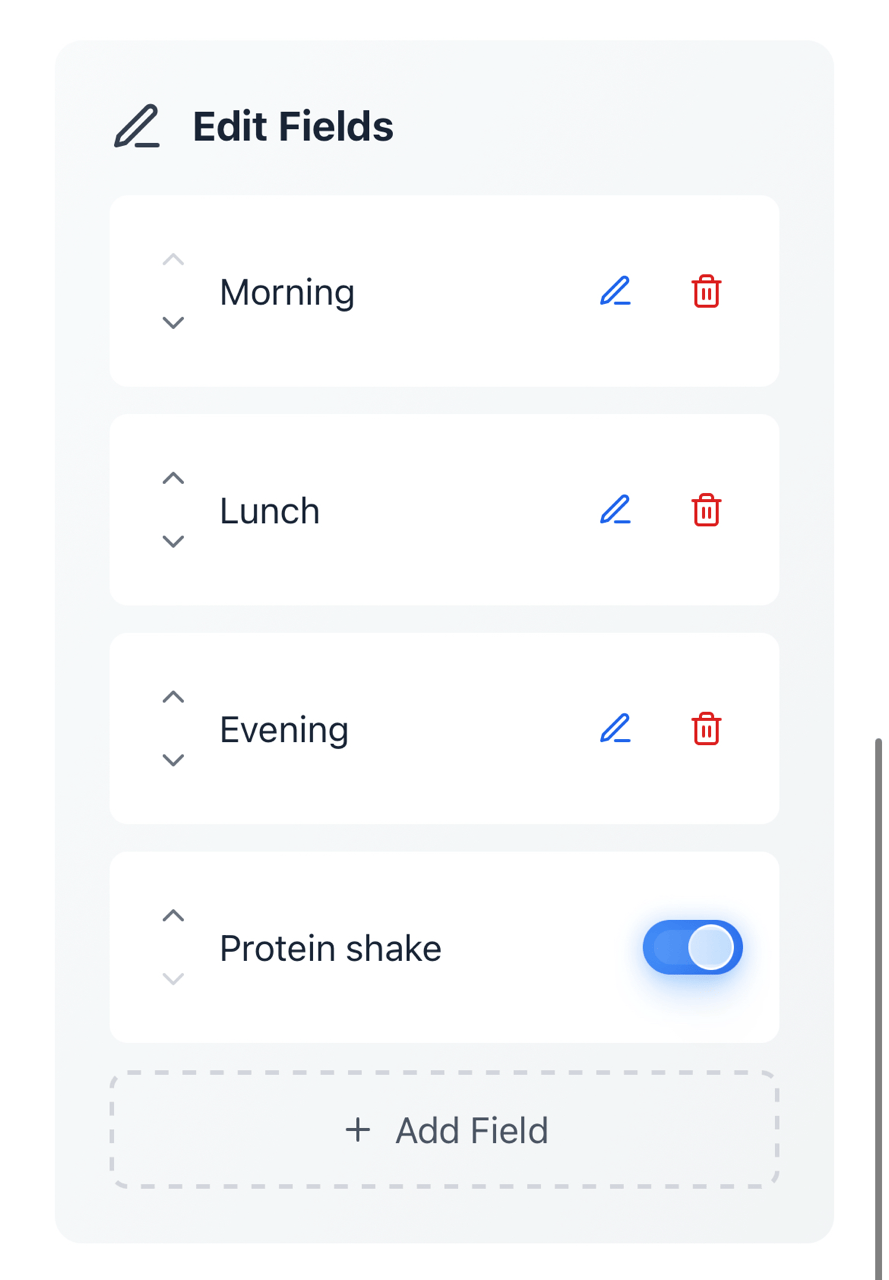Screen dimensions: 889x1280
Task: Click the down chevron under Evening's up arrow
Action: [x=172, y=760]
